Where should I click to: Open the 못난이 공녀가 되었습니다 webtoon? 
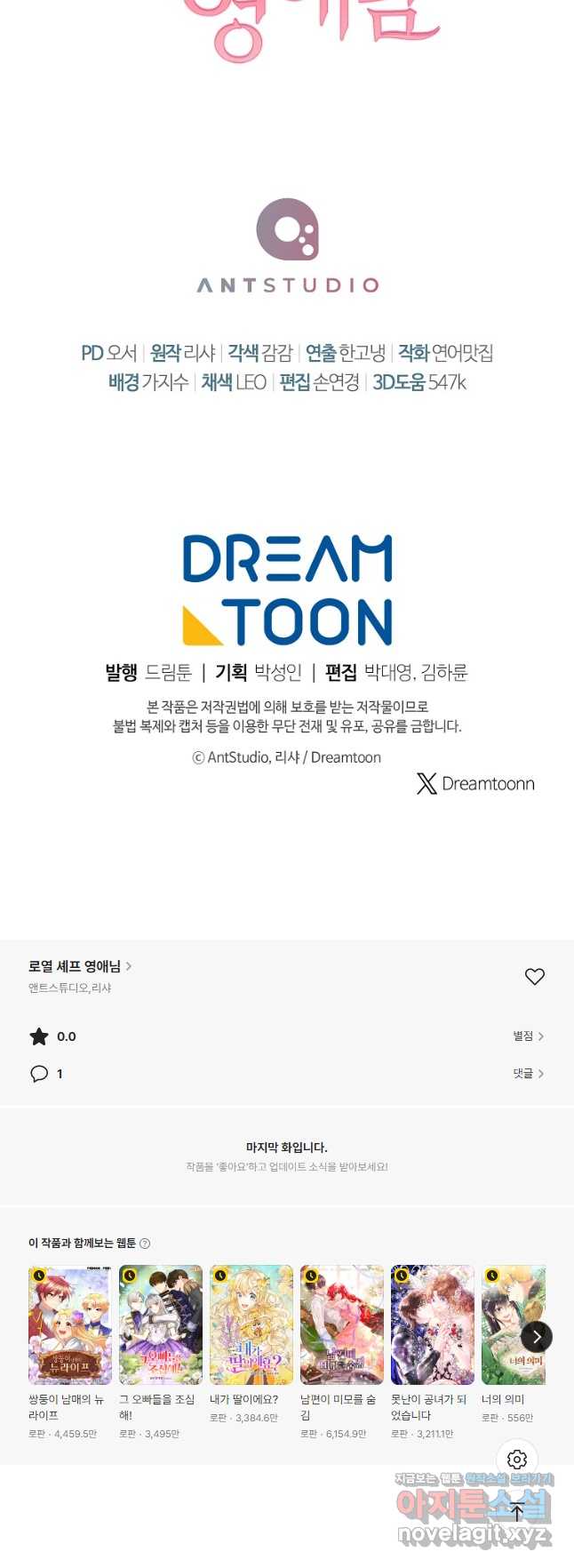point(433,1325)
